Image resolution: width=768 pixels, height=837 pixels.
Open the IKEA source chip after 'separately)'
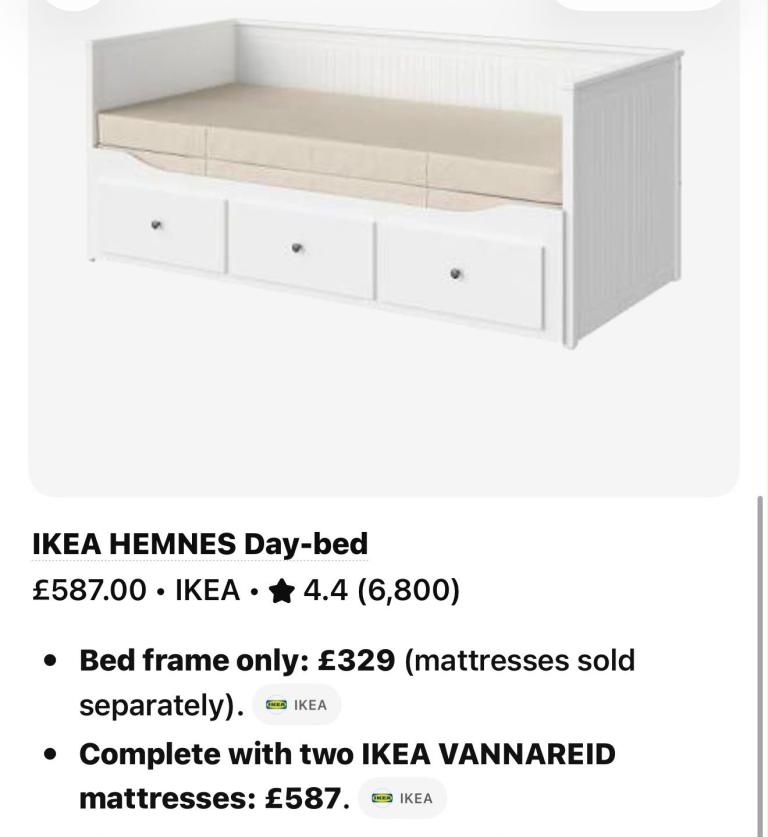[x=296, y=705]
